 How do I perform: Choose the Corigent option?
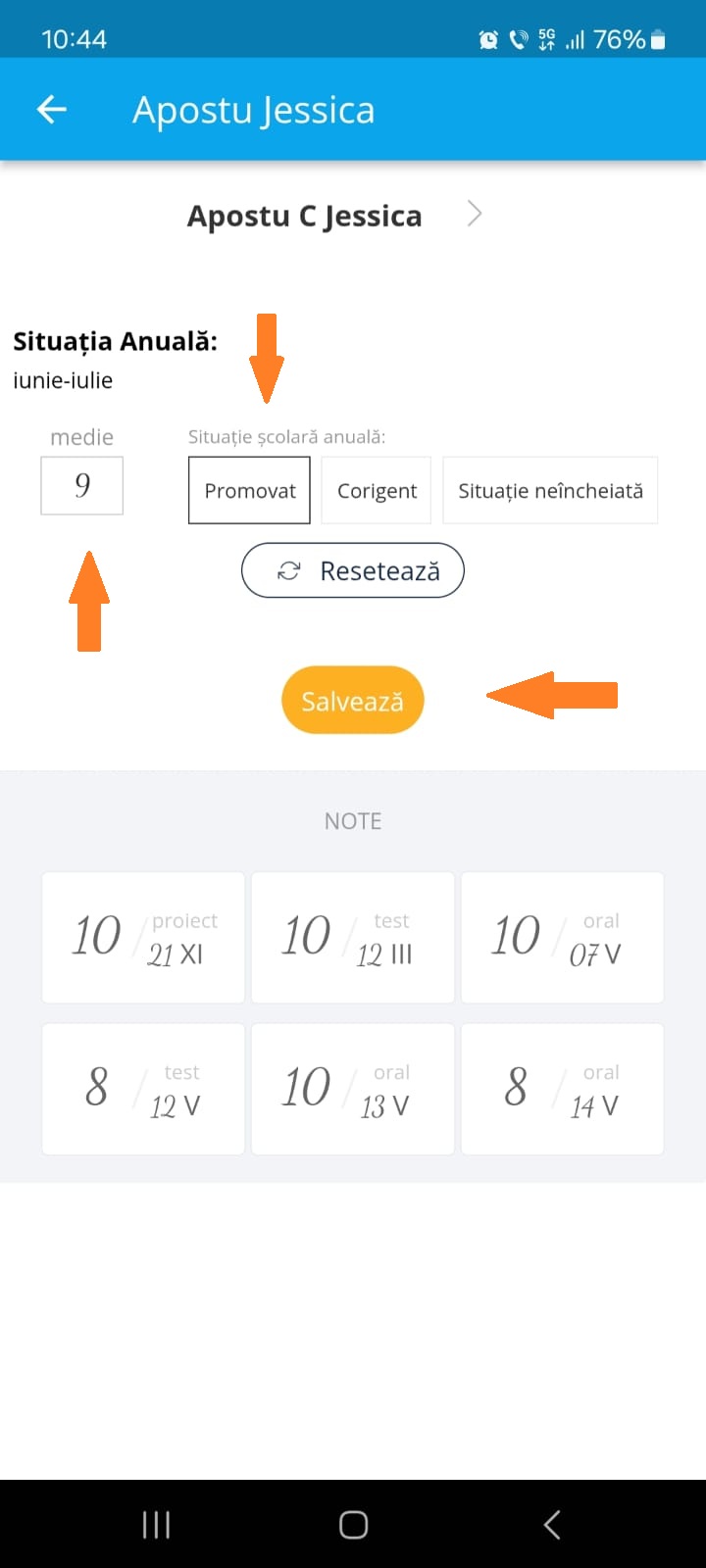point(377,490)
